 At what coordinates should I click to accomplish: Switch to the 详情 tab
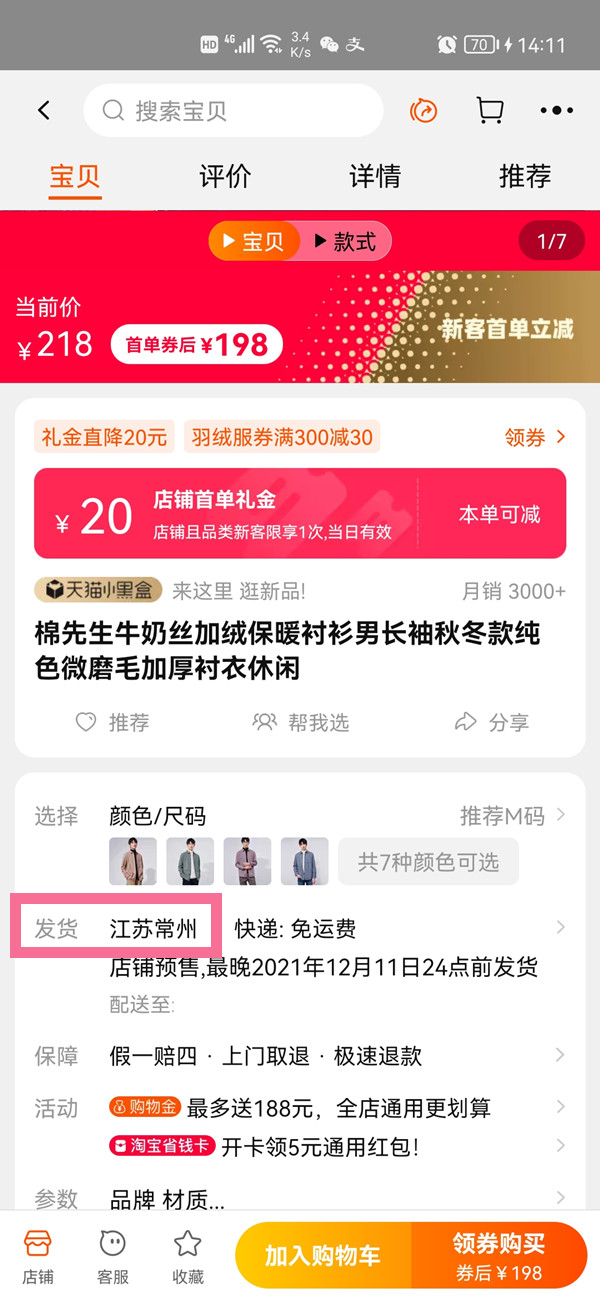pyautogui.click(x=375, y=177)
